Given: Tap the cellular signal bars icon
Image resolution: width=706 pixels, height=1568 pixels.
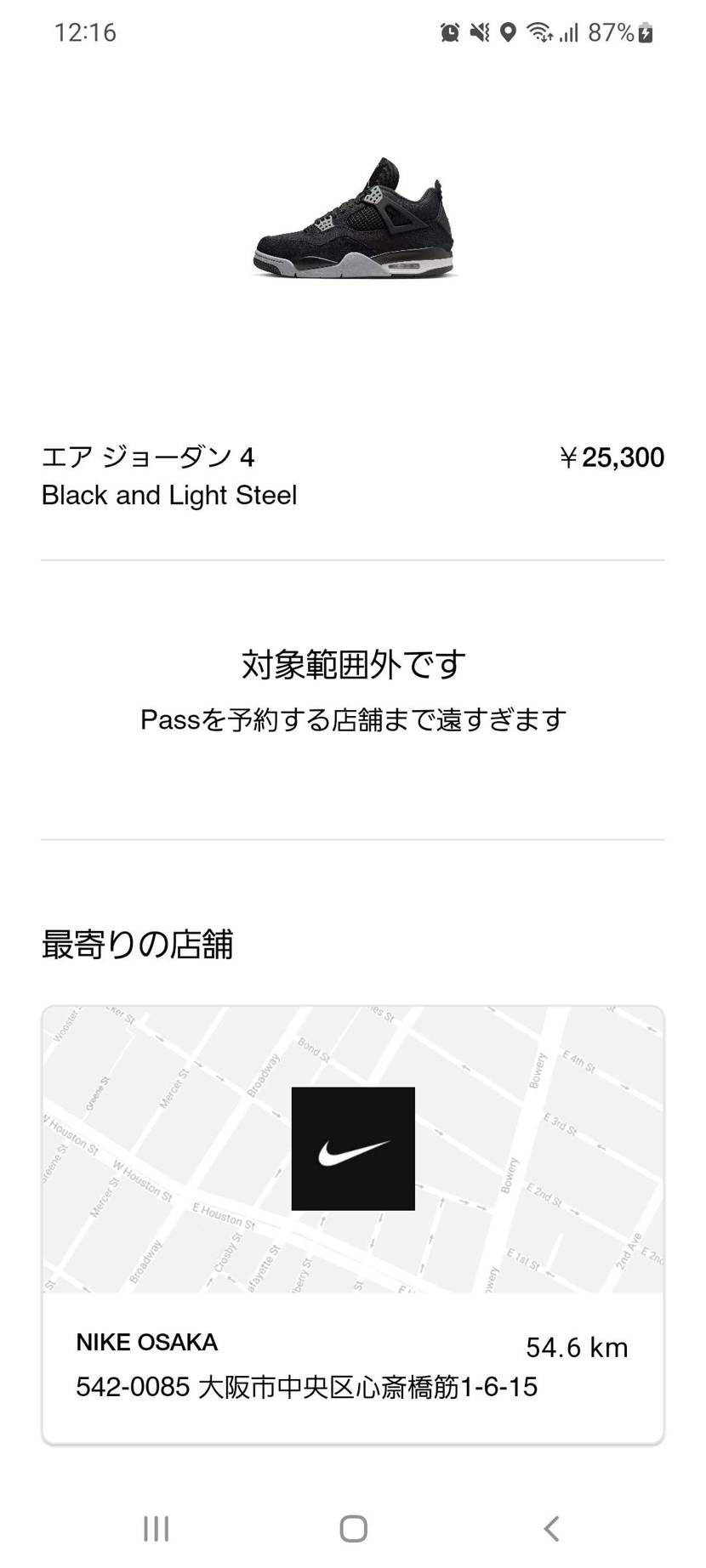Looking at the screenshot, I should [568, 32].
